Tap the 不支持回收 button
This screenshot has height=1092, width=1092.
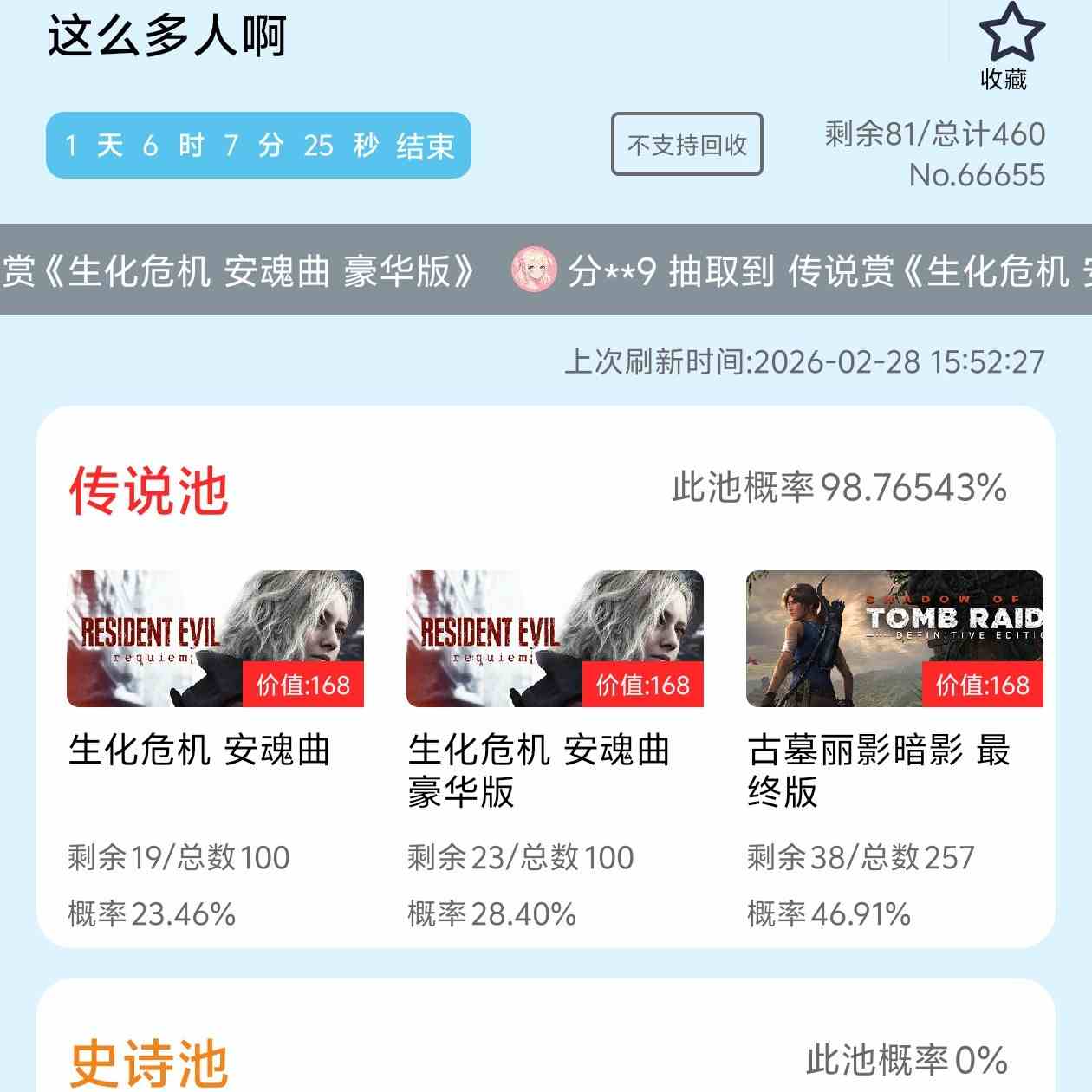tap(686, 145)
